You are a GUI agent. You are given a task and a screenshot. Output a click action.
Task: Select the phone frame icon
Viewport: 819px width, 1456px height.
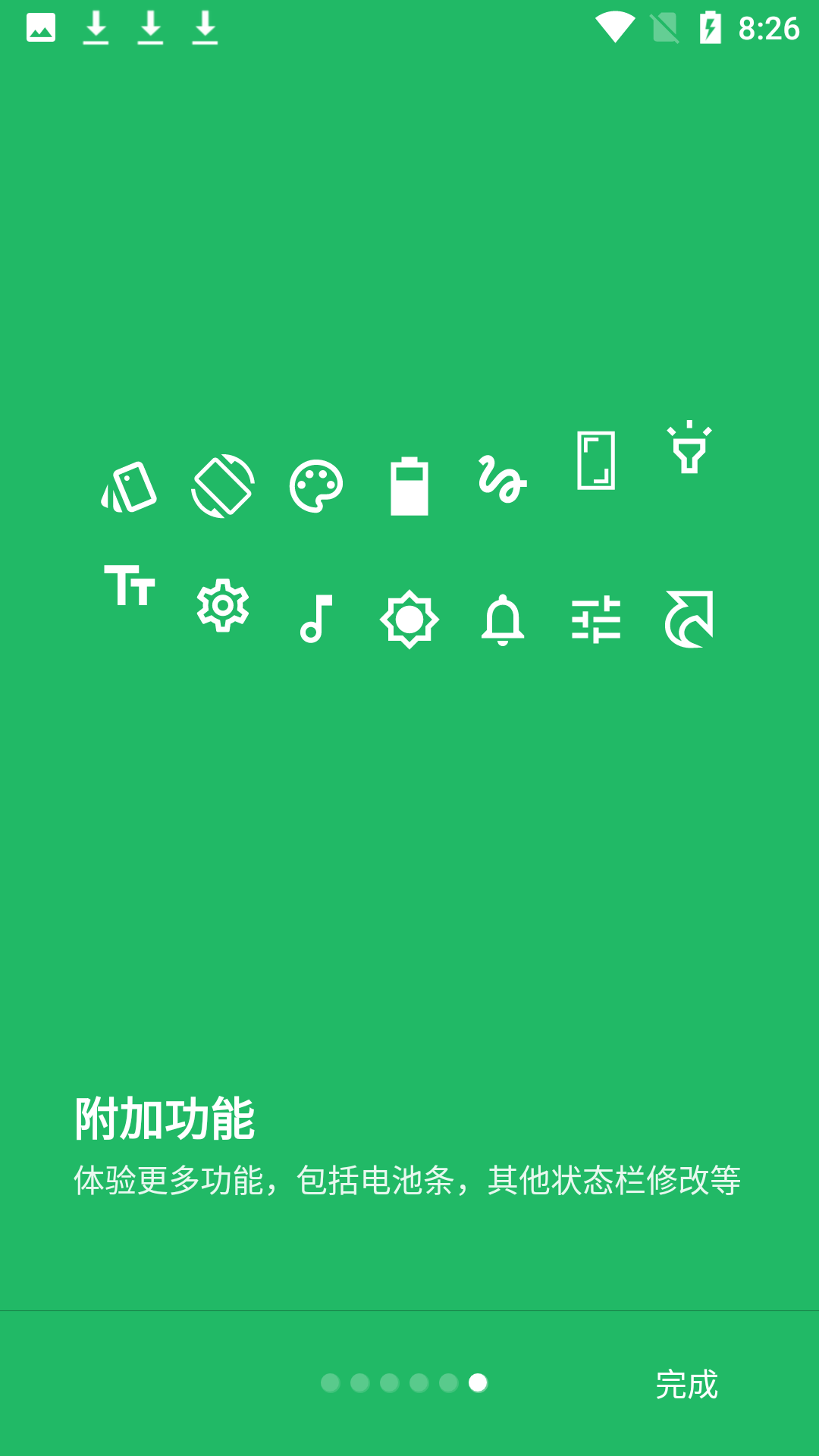click(597, 460)
